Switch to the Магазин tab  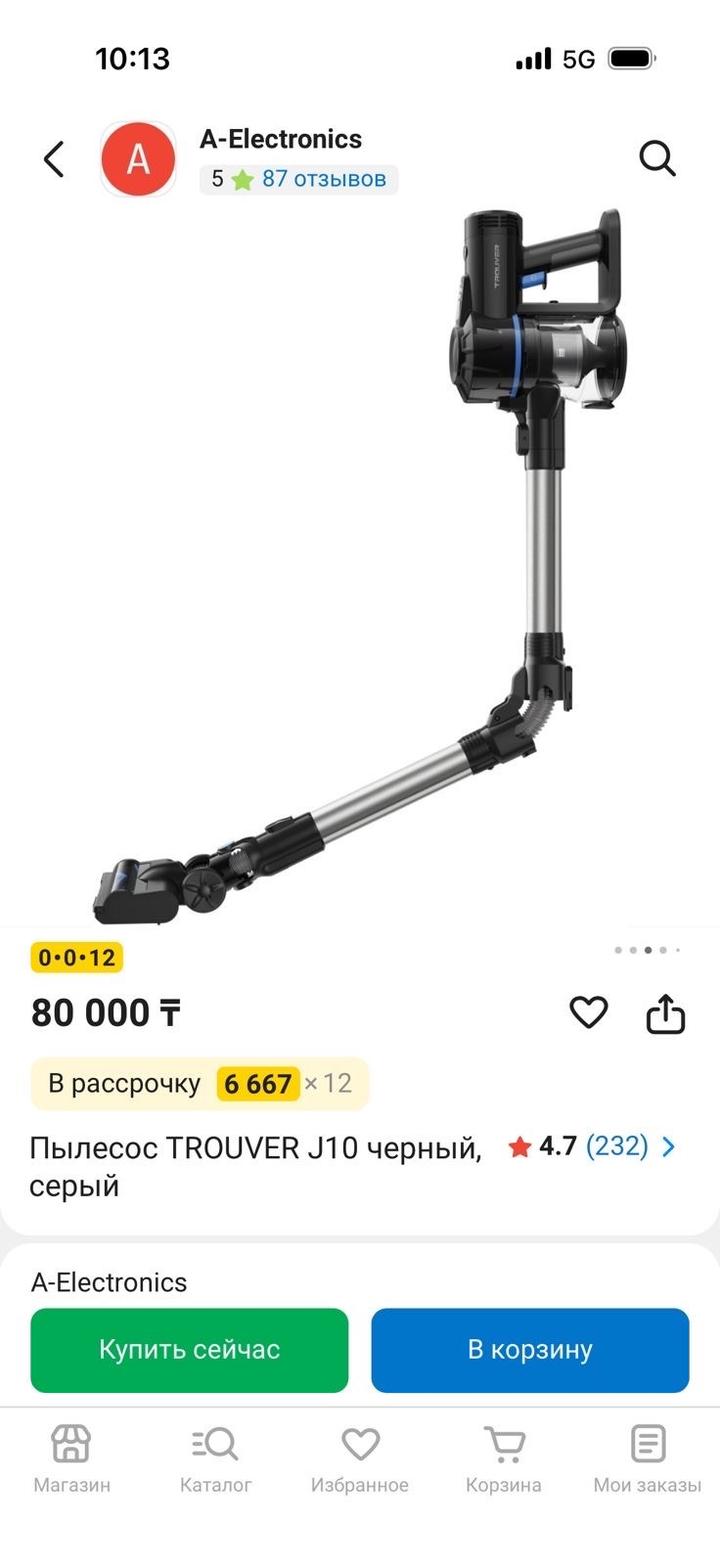72,1458
